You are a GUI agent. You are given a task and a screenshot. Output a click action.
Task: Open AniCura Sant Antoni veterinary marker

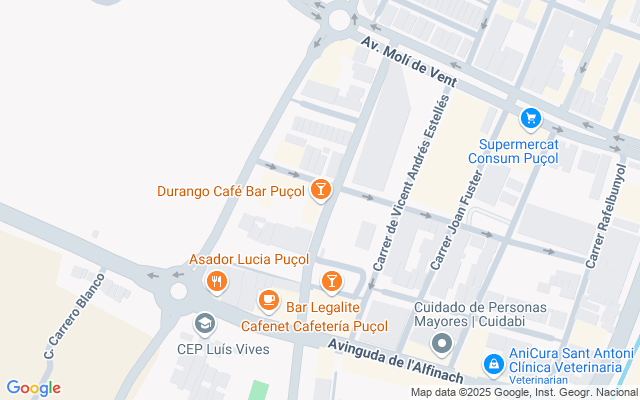click(x=493, y=365)
